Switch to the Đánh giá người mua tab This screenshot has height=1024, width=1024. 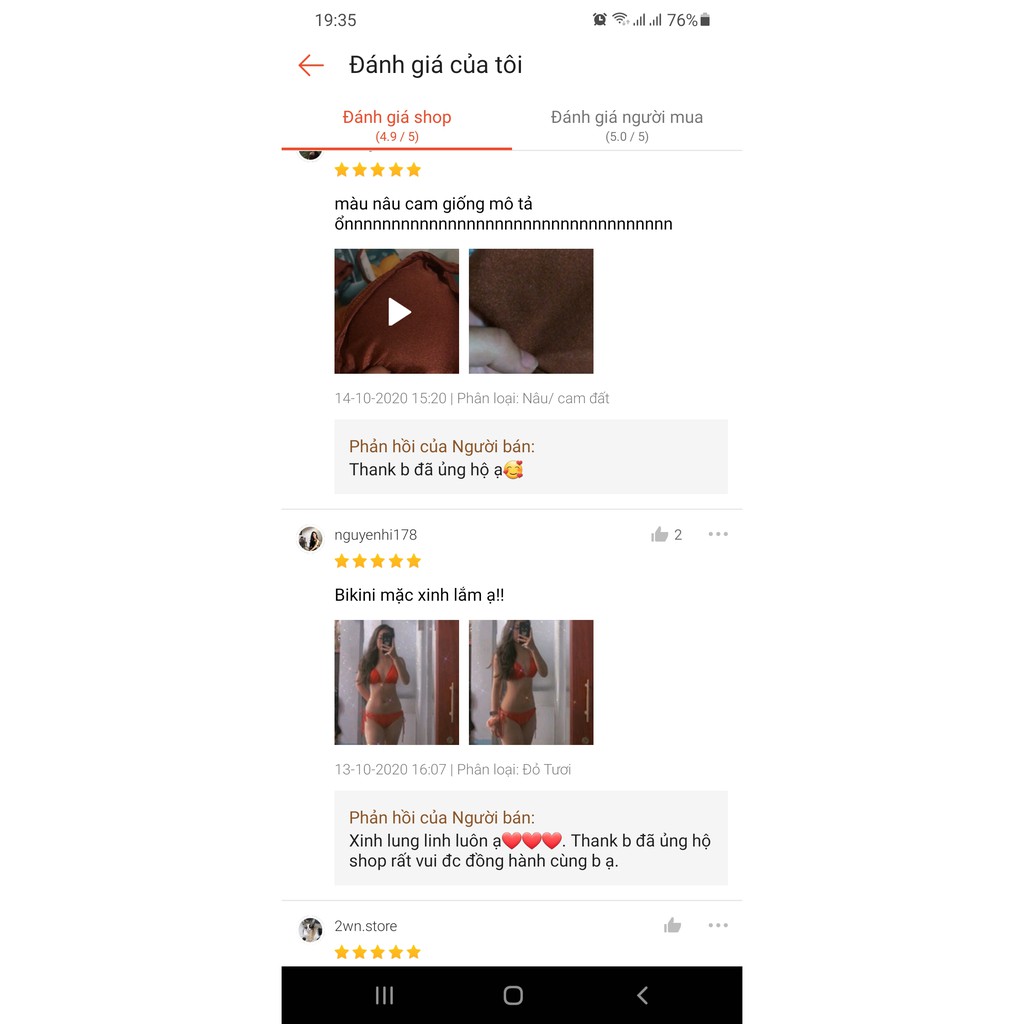tap(627, 125)
